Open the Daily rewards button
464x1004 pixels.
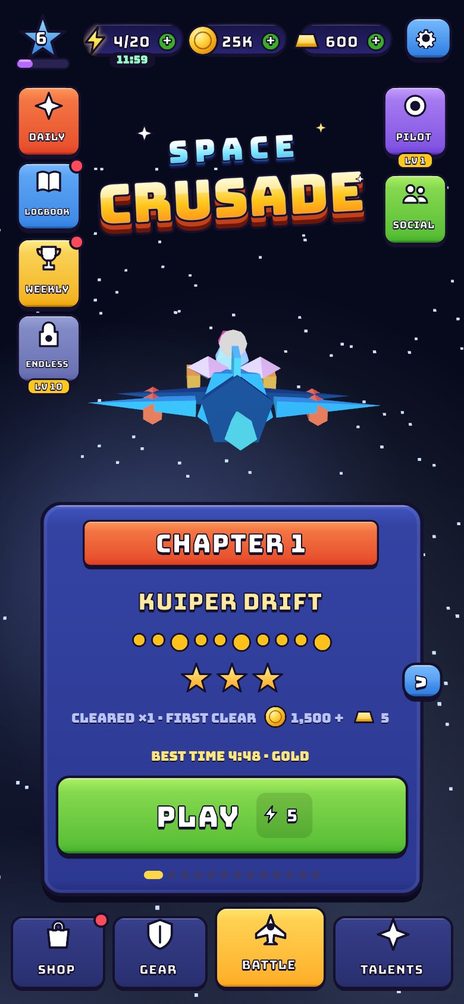click(x=49, y=120)
